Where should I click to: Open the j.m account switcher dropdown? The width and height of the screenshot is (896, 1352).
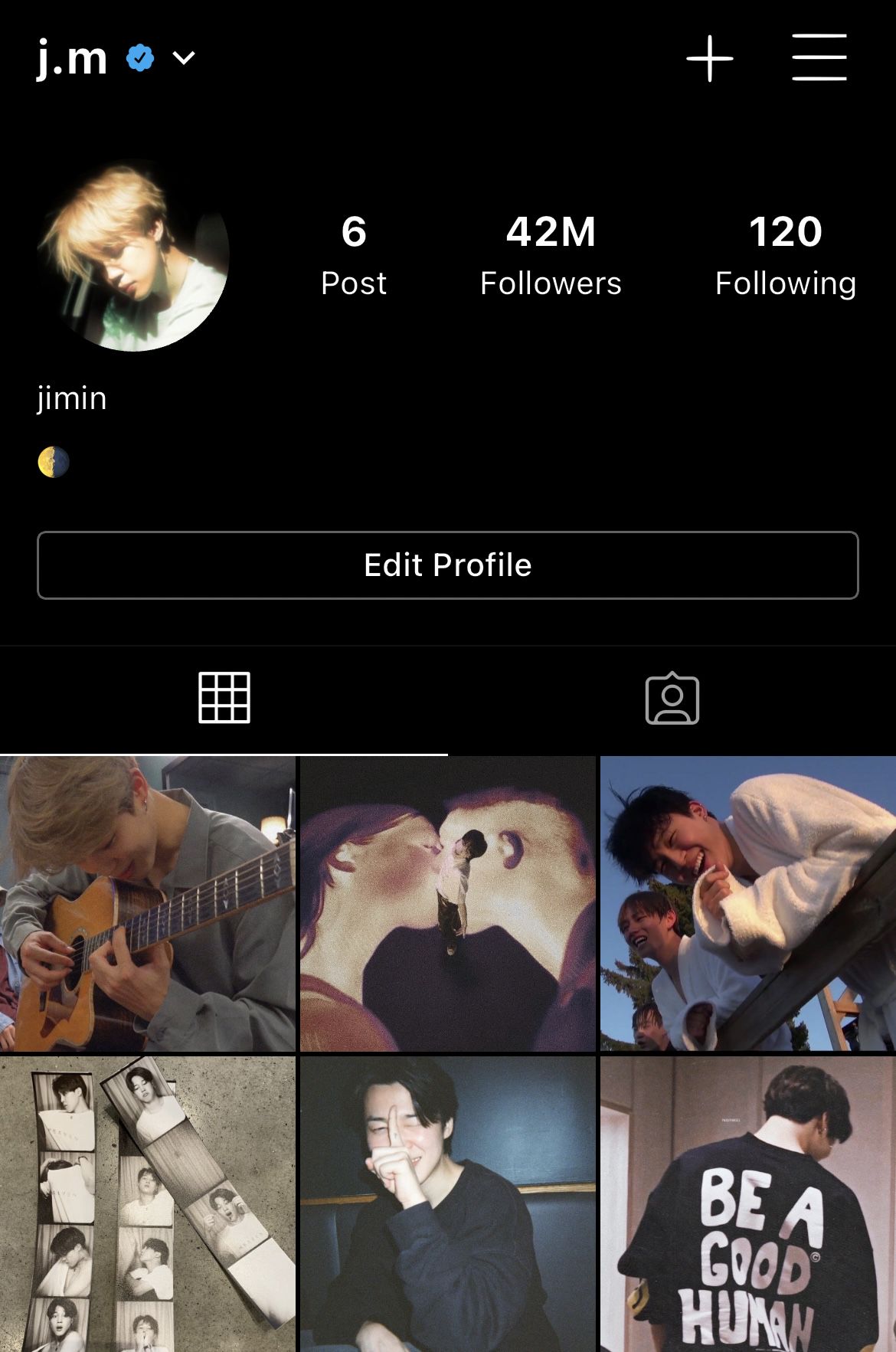183,58
